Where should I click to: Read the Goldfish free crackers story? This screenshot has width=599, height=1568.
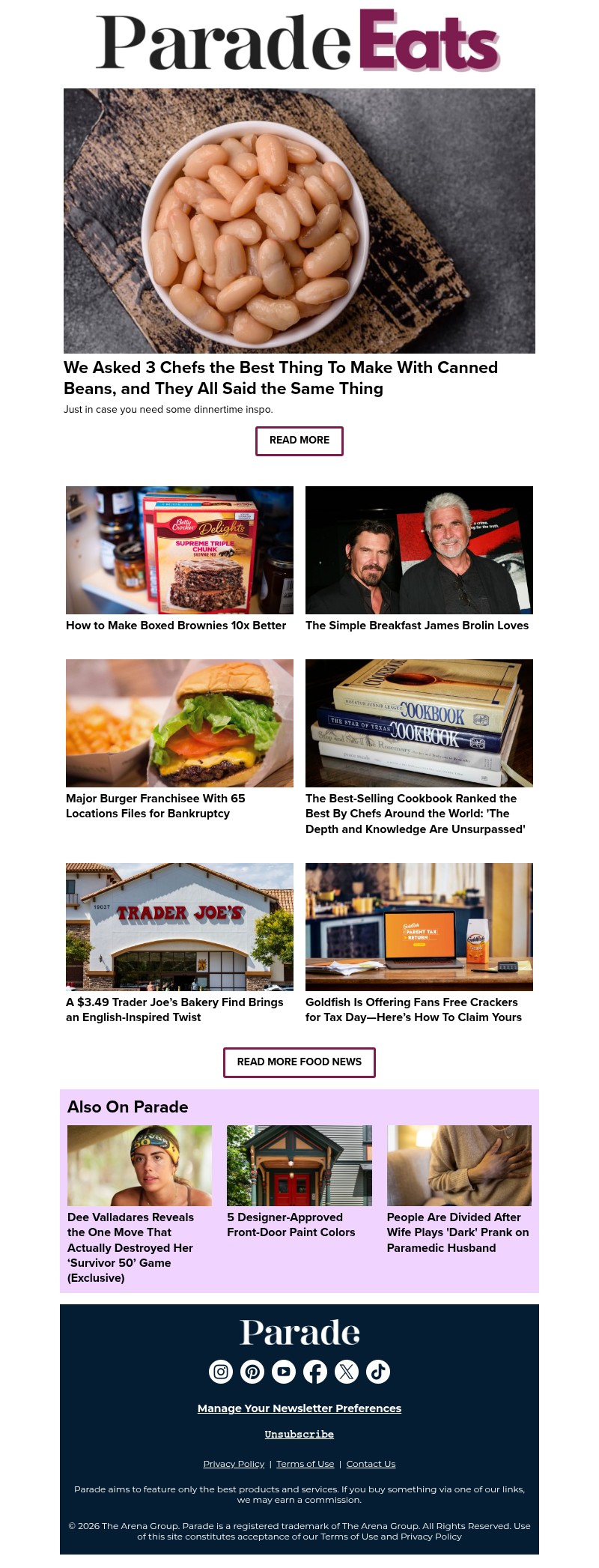tap(413, 1010)
